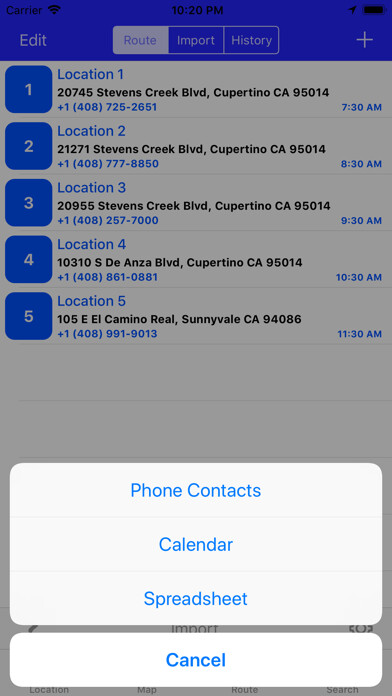Screen dimensions: 392x696
Task: Dismiss the sheet with Cancel
Action: [x=196, y=660]
